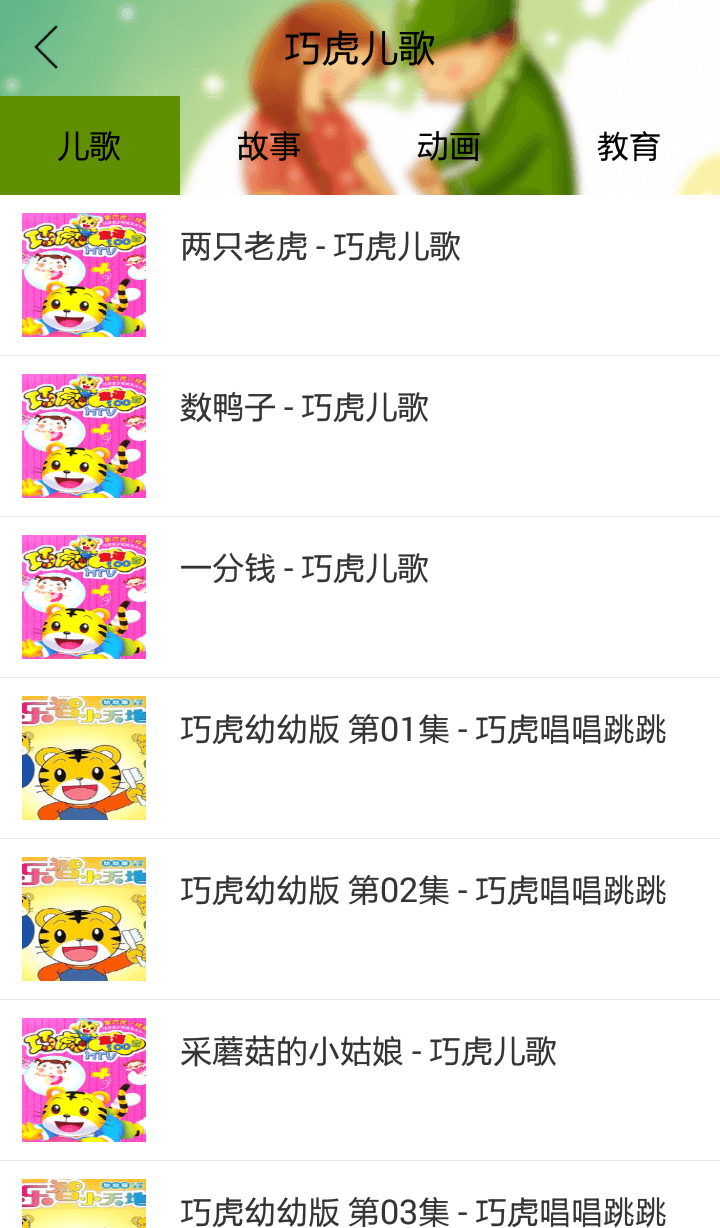Switch to the 教育 tab
Viewport: 720px width, 1228px height.
tap(629, 146)
